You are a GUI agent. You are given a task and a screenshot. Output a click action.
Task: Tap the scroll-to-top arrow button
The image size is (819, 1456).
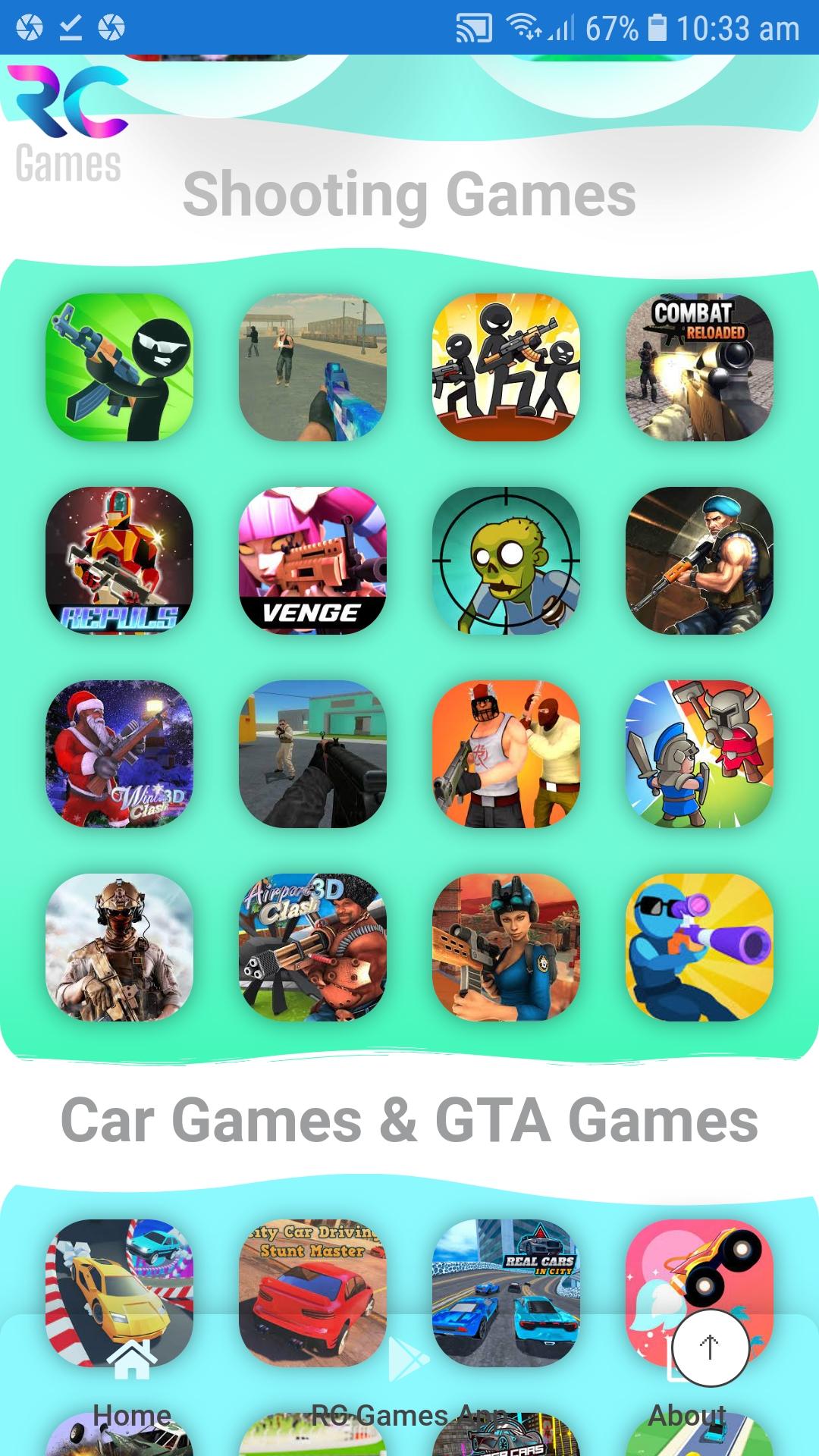click(711, 1348)
